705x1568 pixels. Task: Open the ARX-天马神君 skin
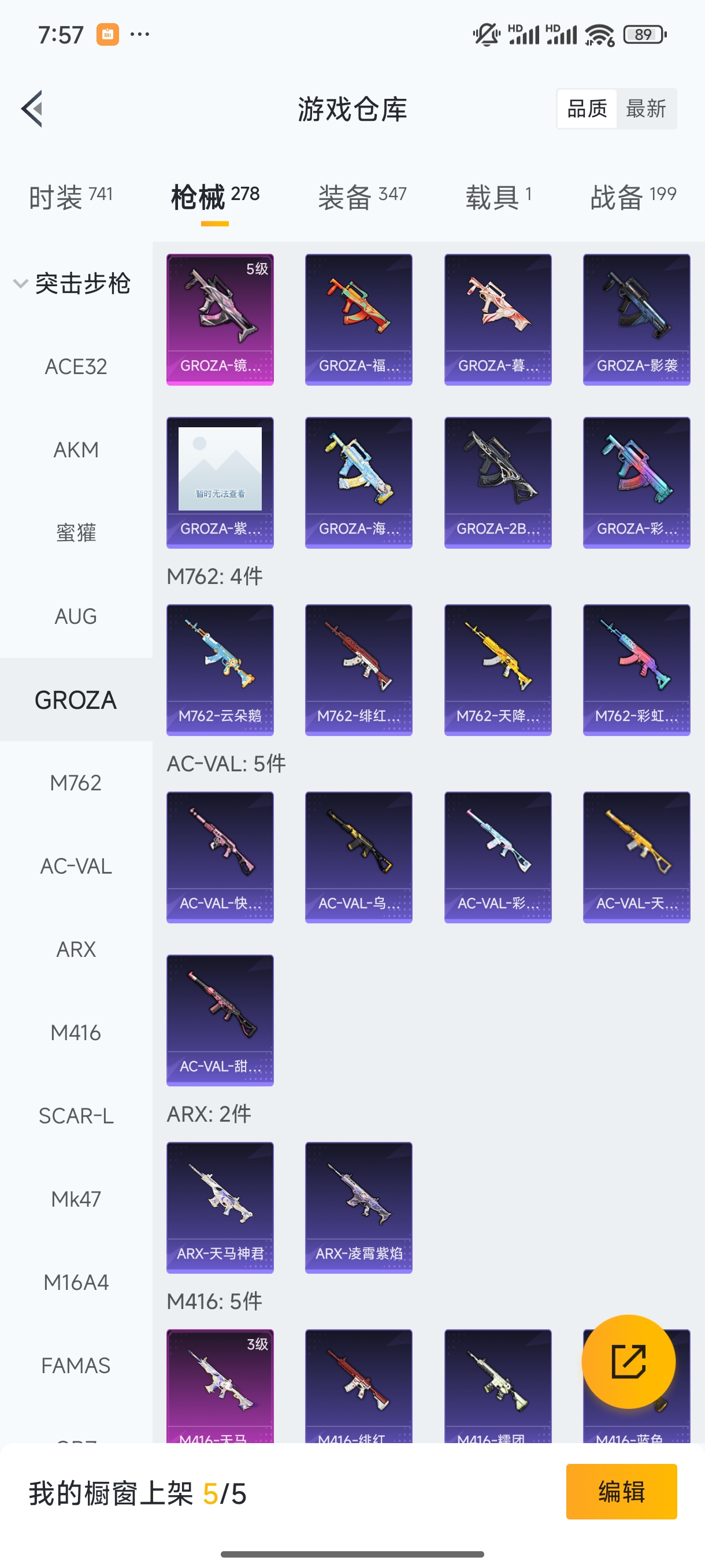point(220,1208)
